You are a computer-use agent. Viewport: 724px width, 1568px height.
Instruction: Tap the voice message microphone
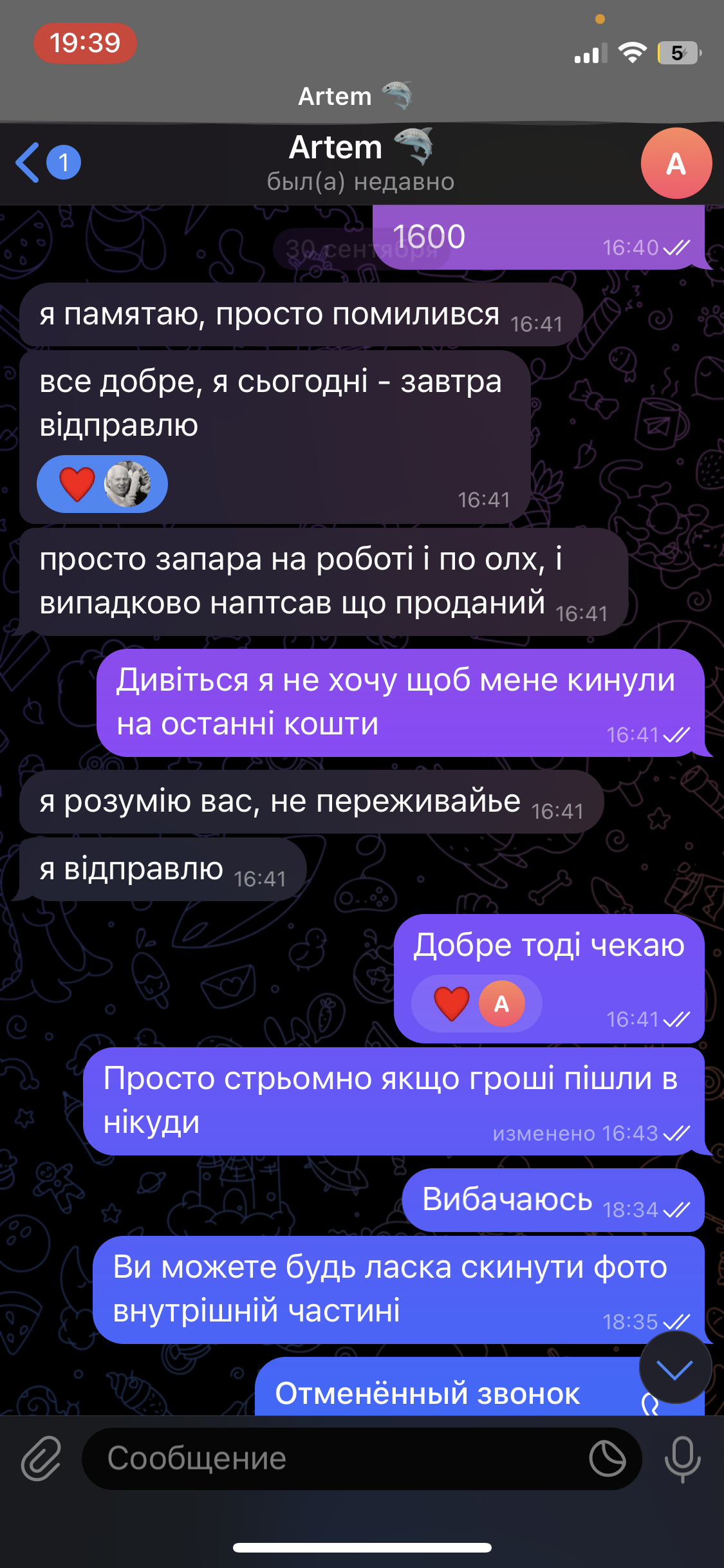(682, 1459)
